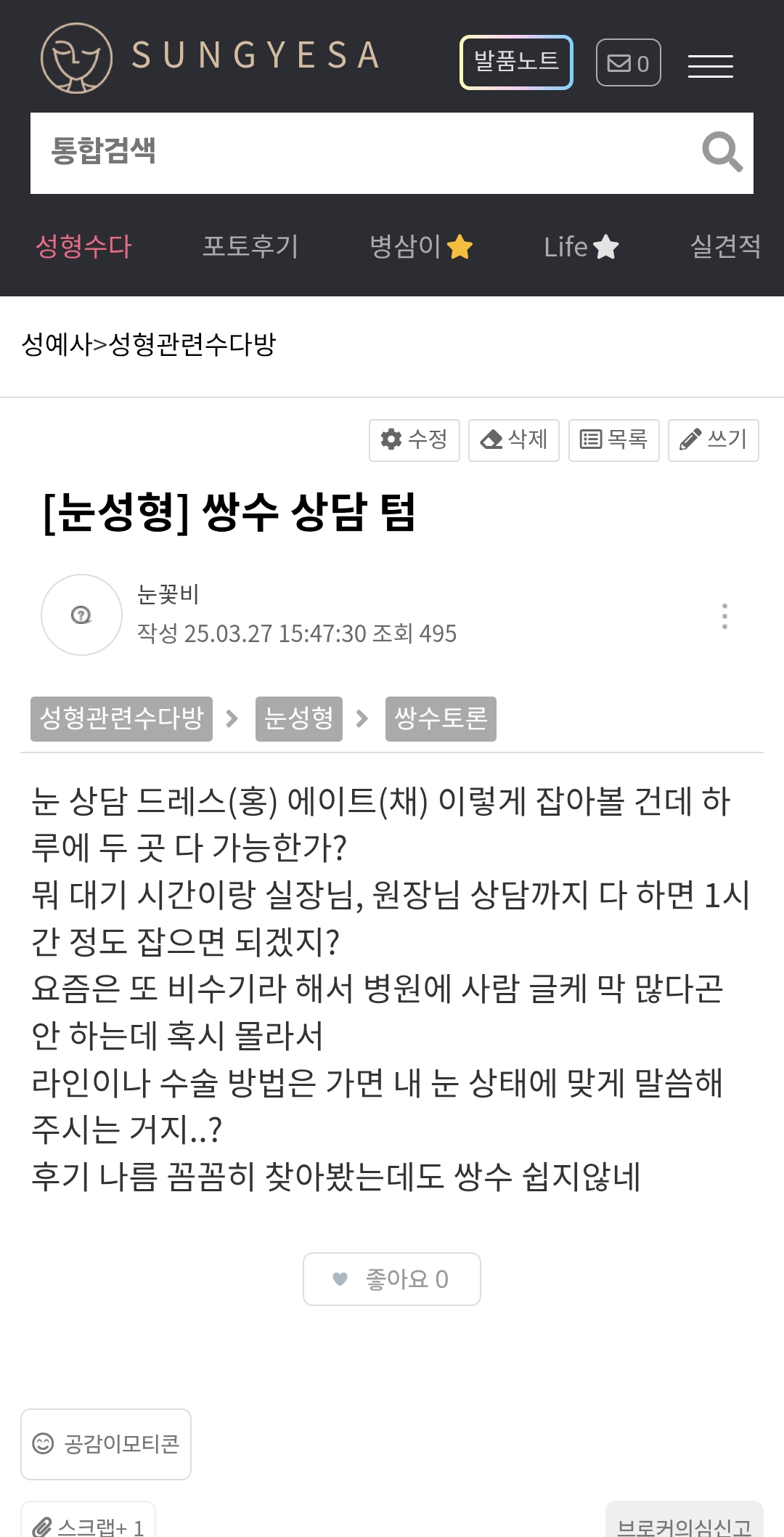
Task: Write a new post with 쓰기
Action: click(714, 440)
